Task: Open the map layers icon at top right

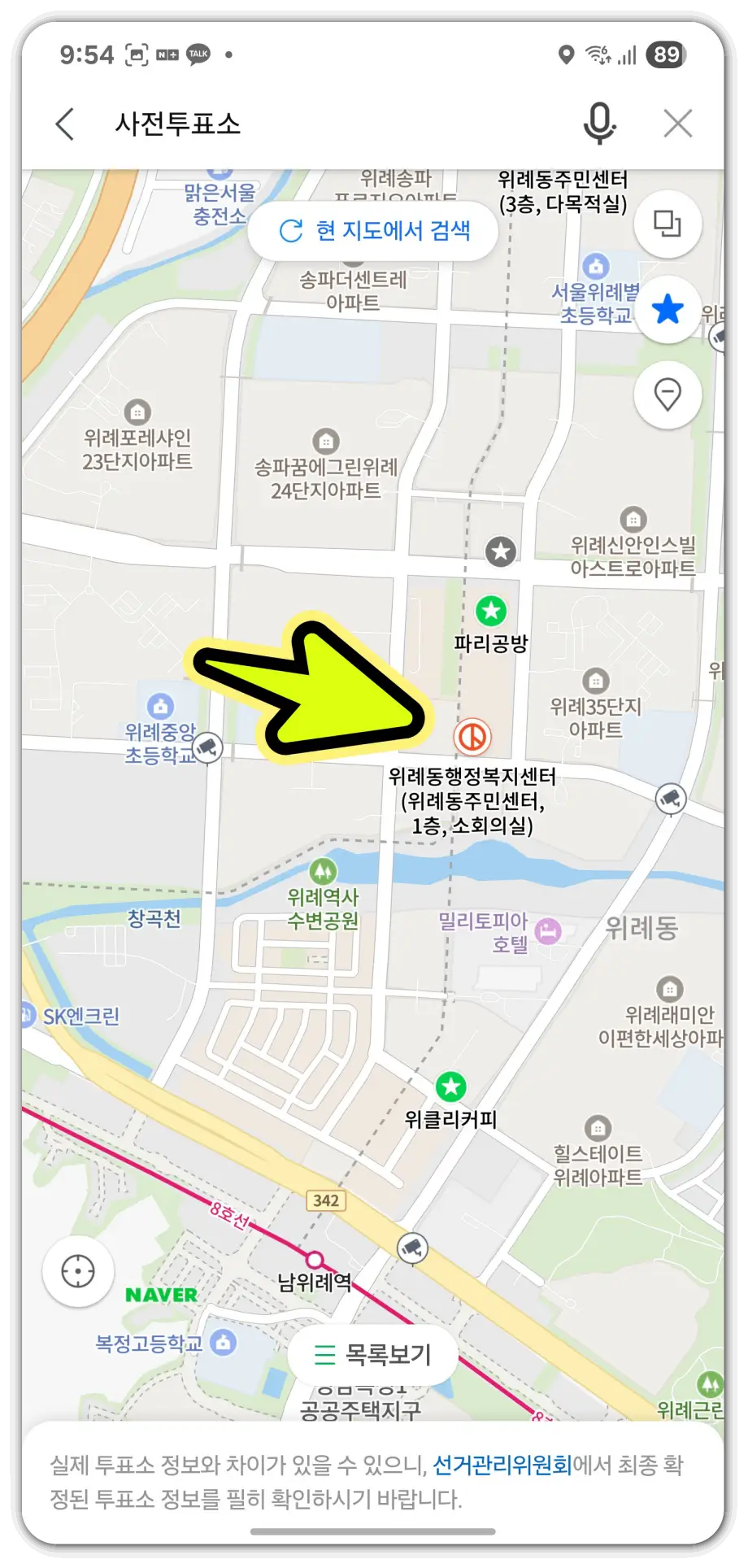Action: pyautogui.click(x=667, y=225)
